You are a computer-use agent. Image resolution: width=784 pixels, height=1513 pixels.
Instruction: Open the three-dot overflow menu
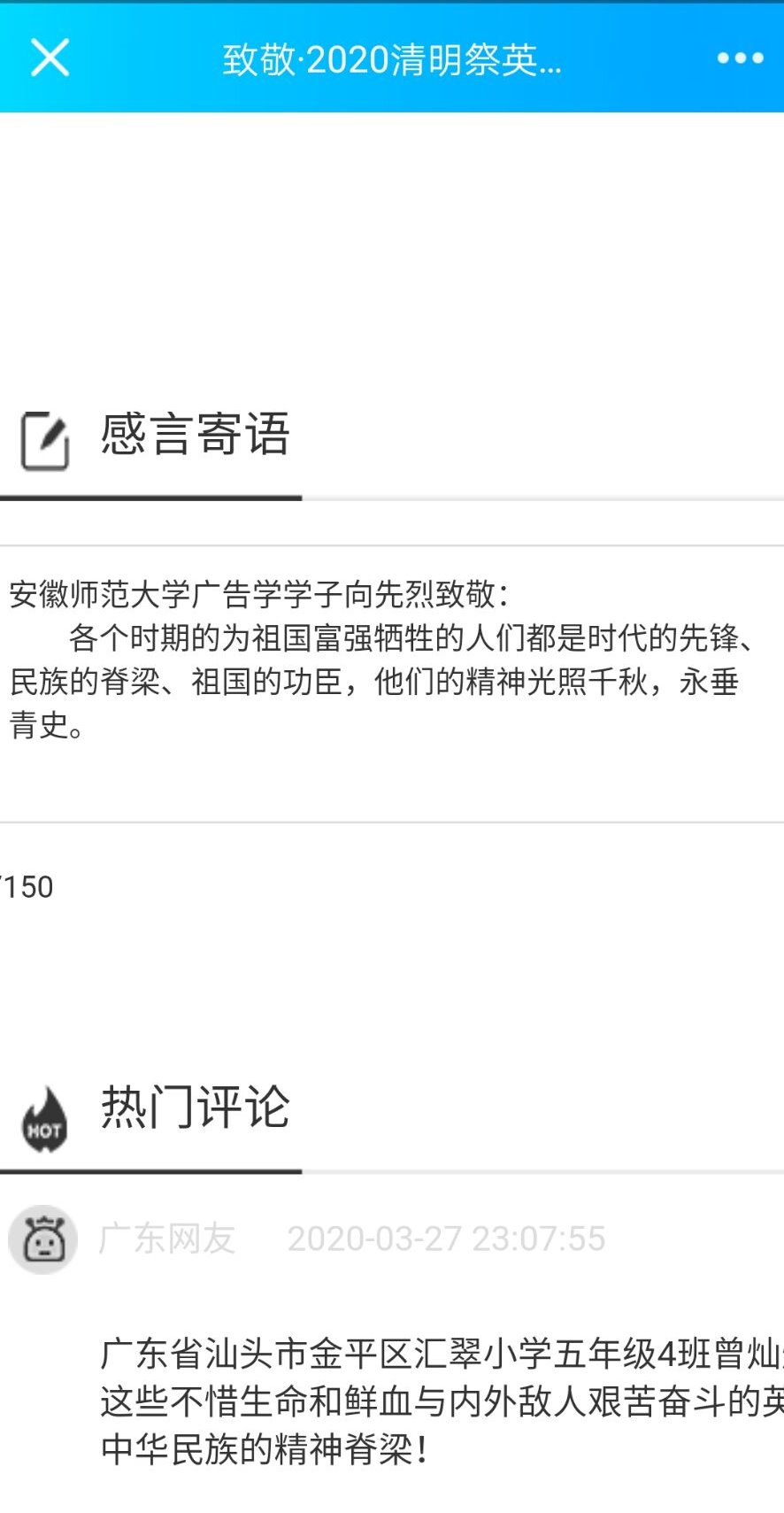click(740, 58)
